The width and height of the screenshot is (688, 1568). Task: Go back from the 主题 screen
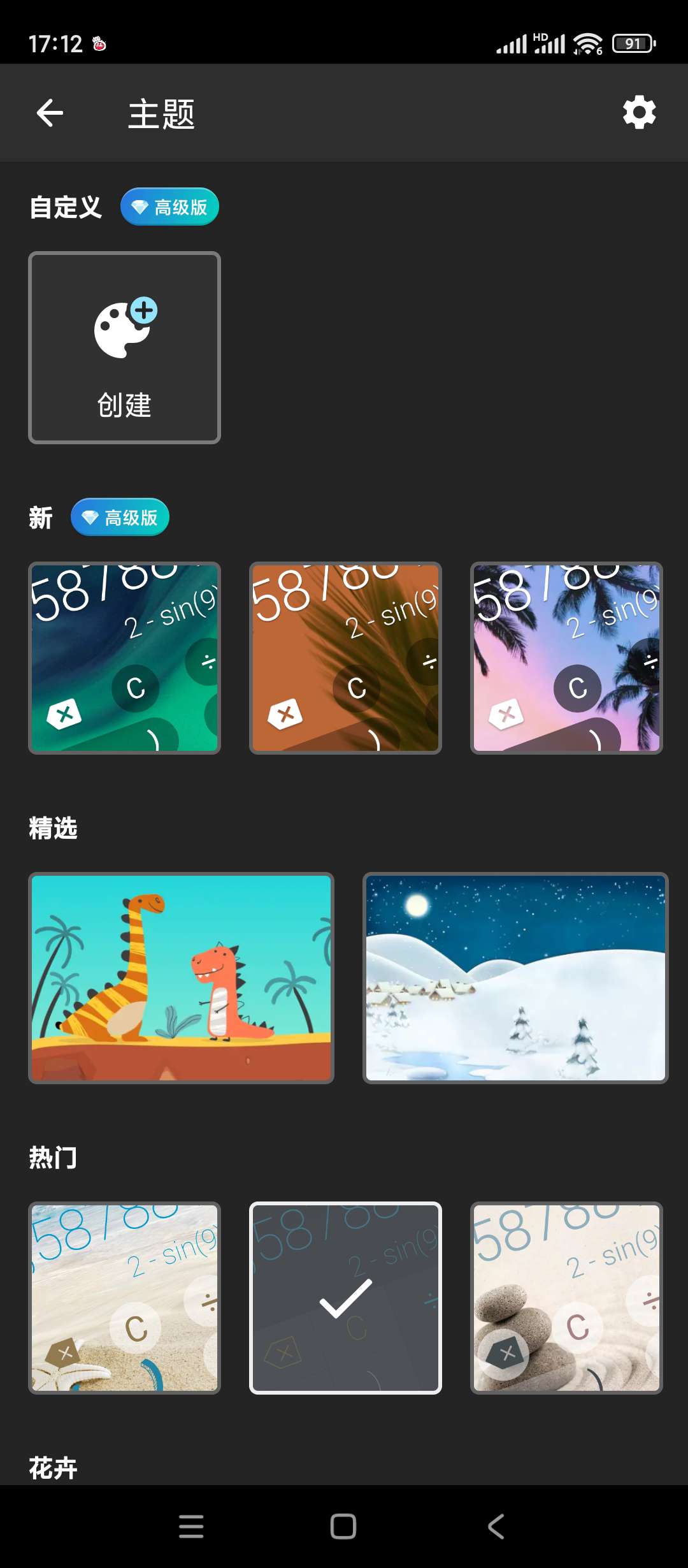(50, 113)
